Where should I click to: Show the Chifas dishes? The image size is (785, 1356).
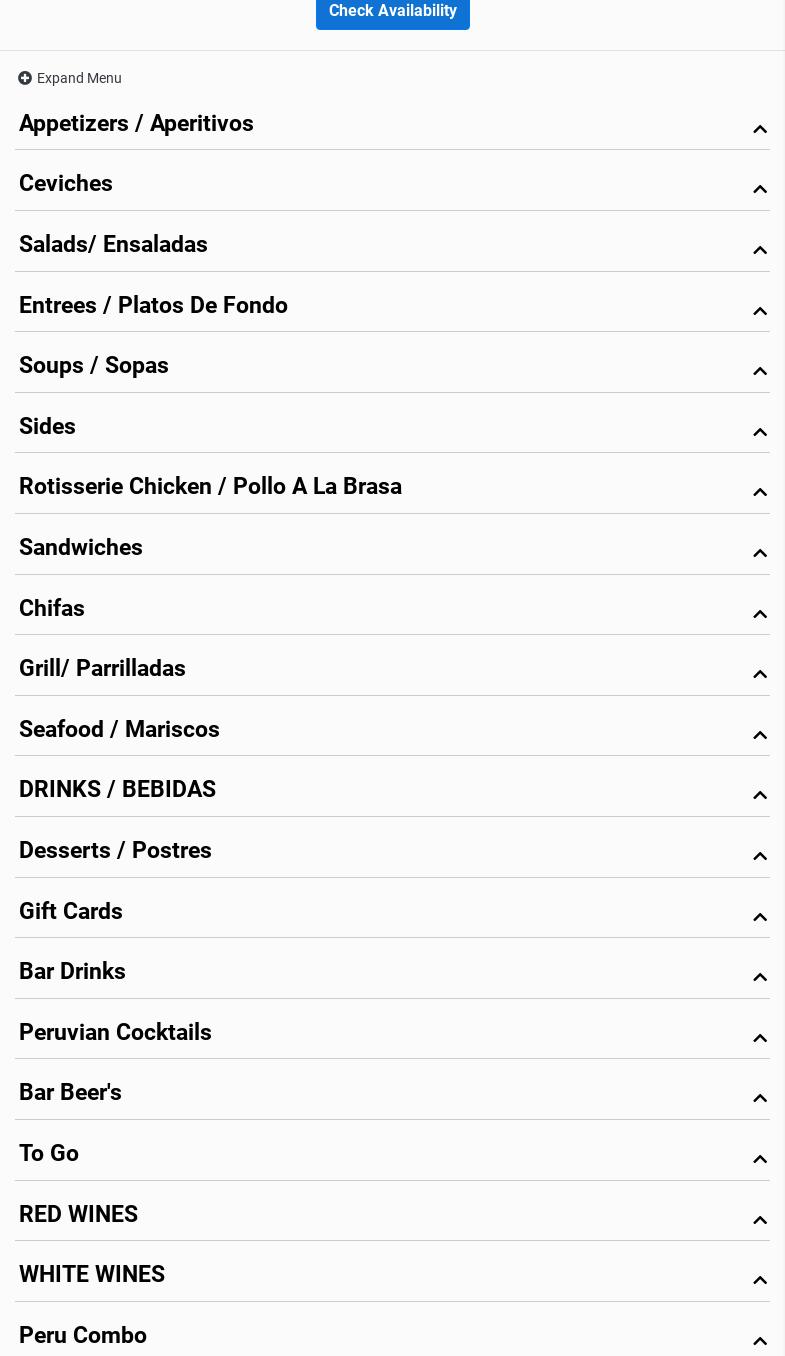point(52,609)
